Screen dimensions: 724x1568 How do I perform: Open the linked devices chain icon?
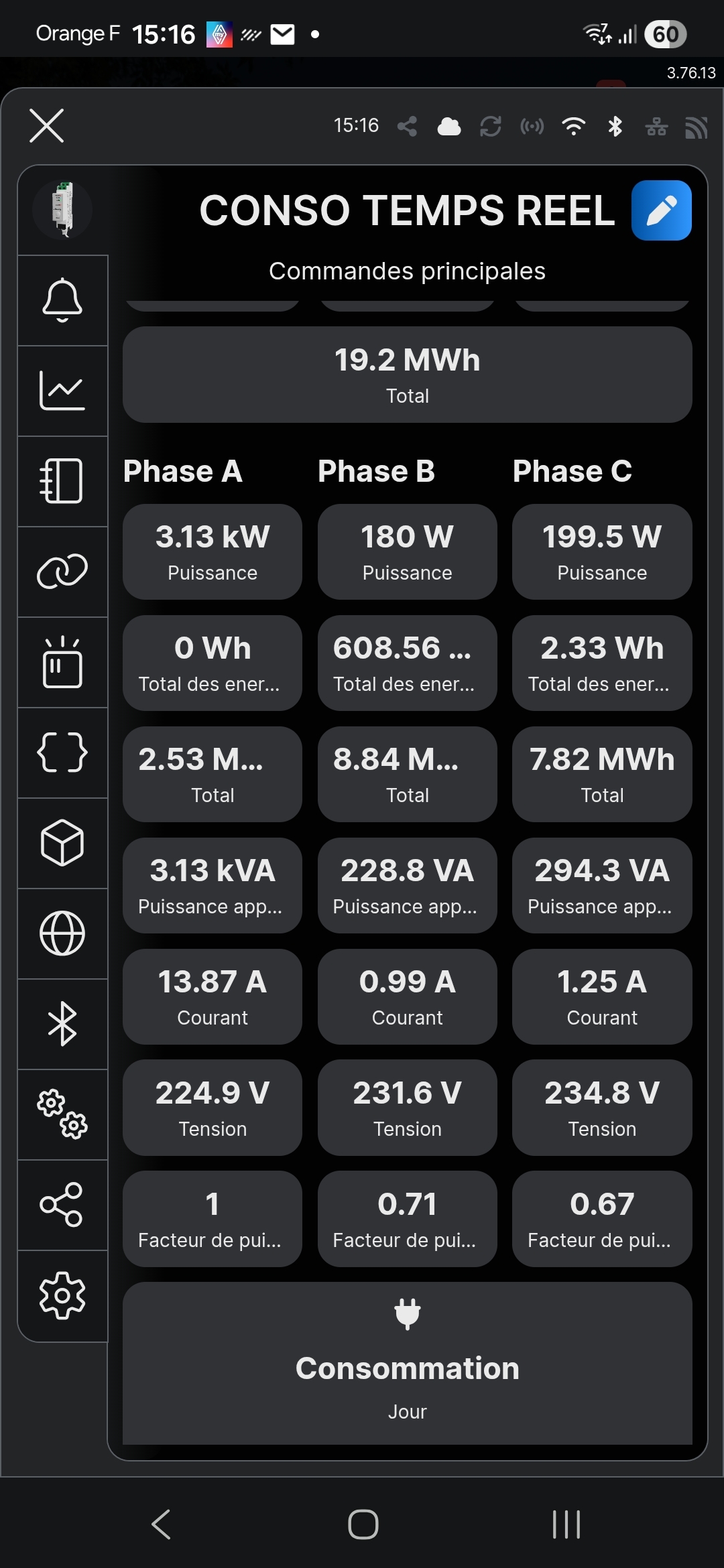(x=62, y=572)
